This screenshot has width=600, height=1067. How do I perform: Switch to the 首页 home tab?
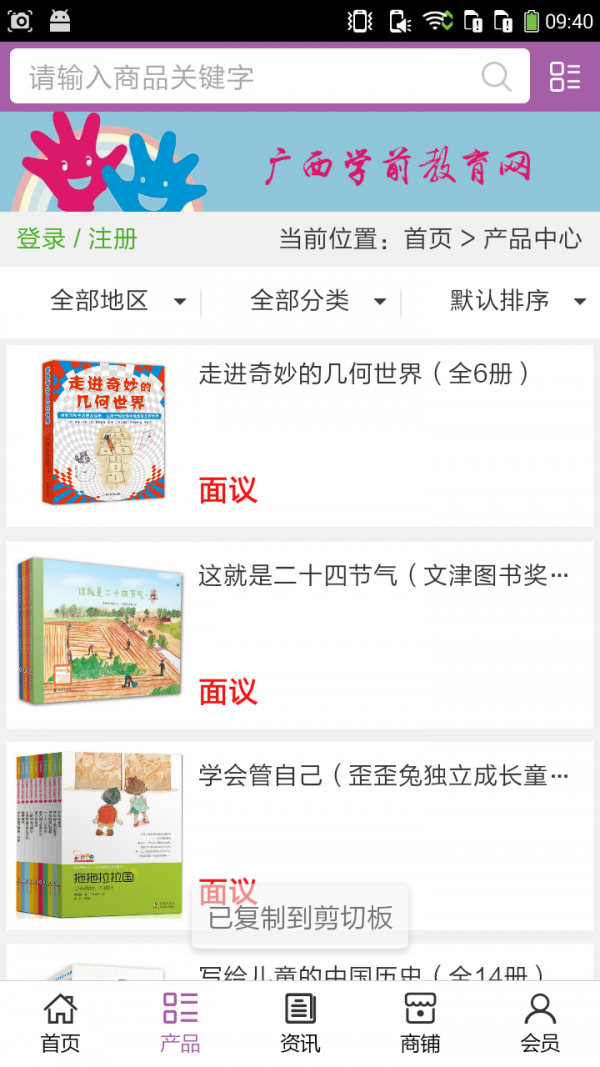(60, 1022)
